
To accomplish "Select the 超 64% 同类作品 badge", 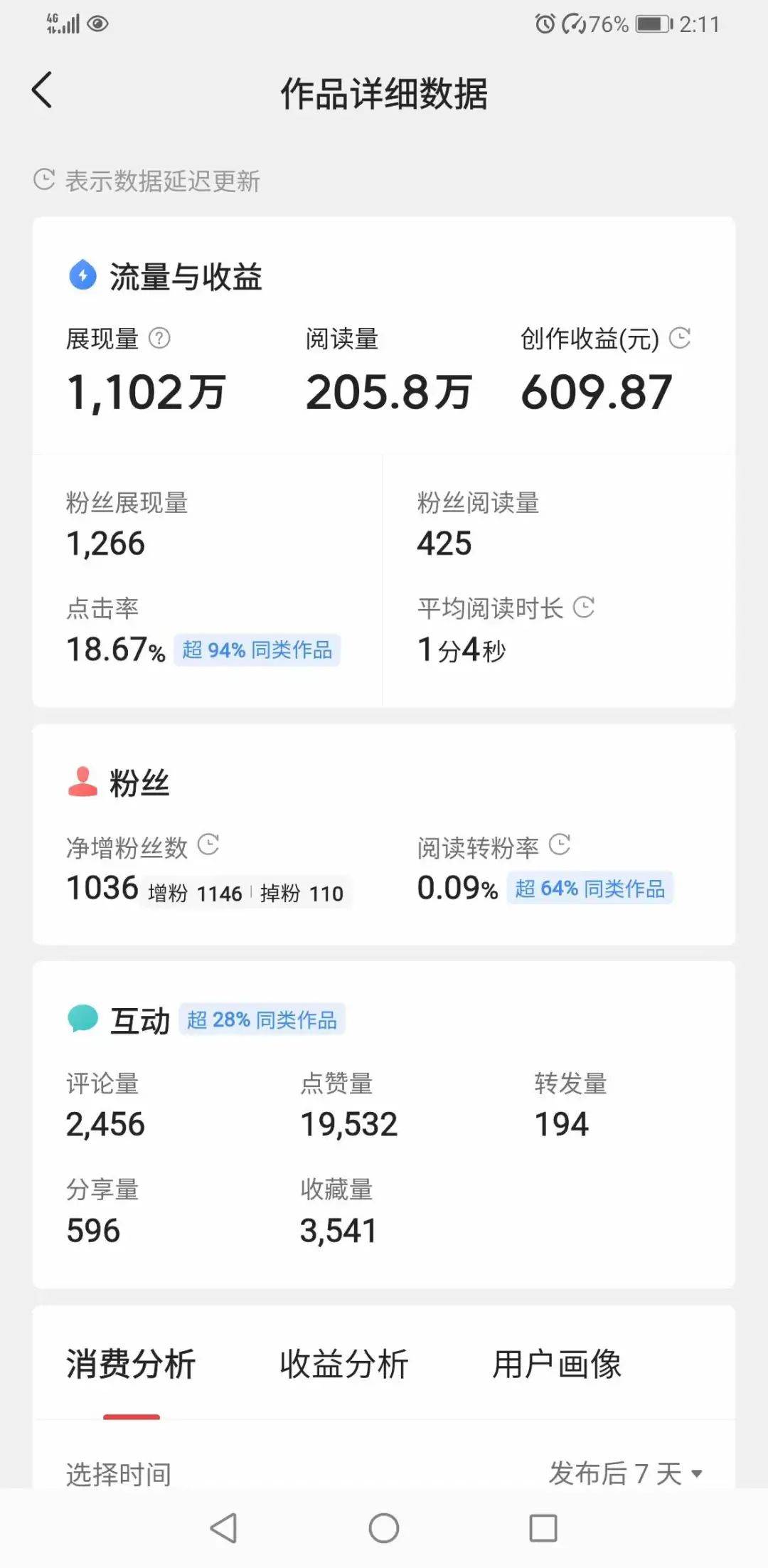I will click(589, 888).
